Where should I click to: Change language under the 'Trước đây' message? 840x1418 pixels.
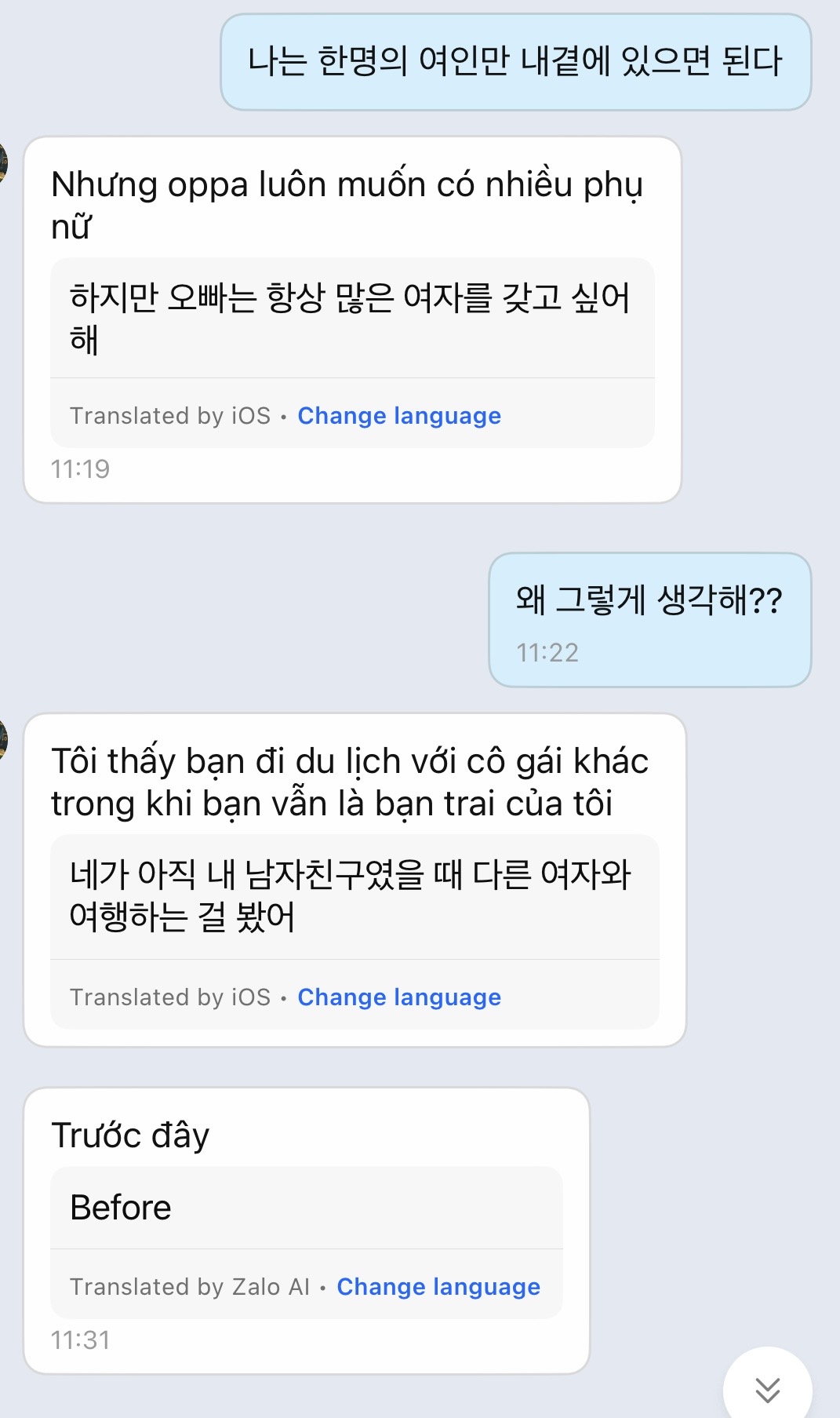coord(438,1286)
